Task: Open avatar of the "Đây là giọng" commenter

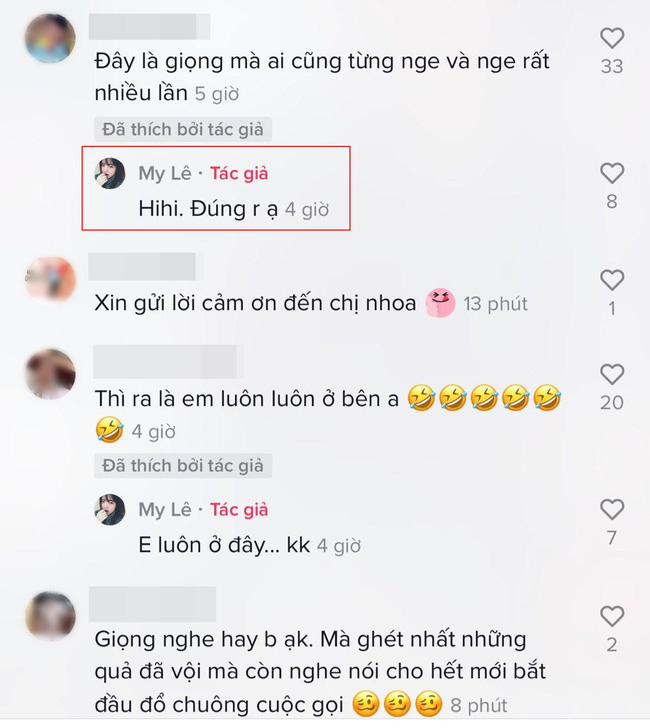Action: pyautogui.click(x=50, y=40)
